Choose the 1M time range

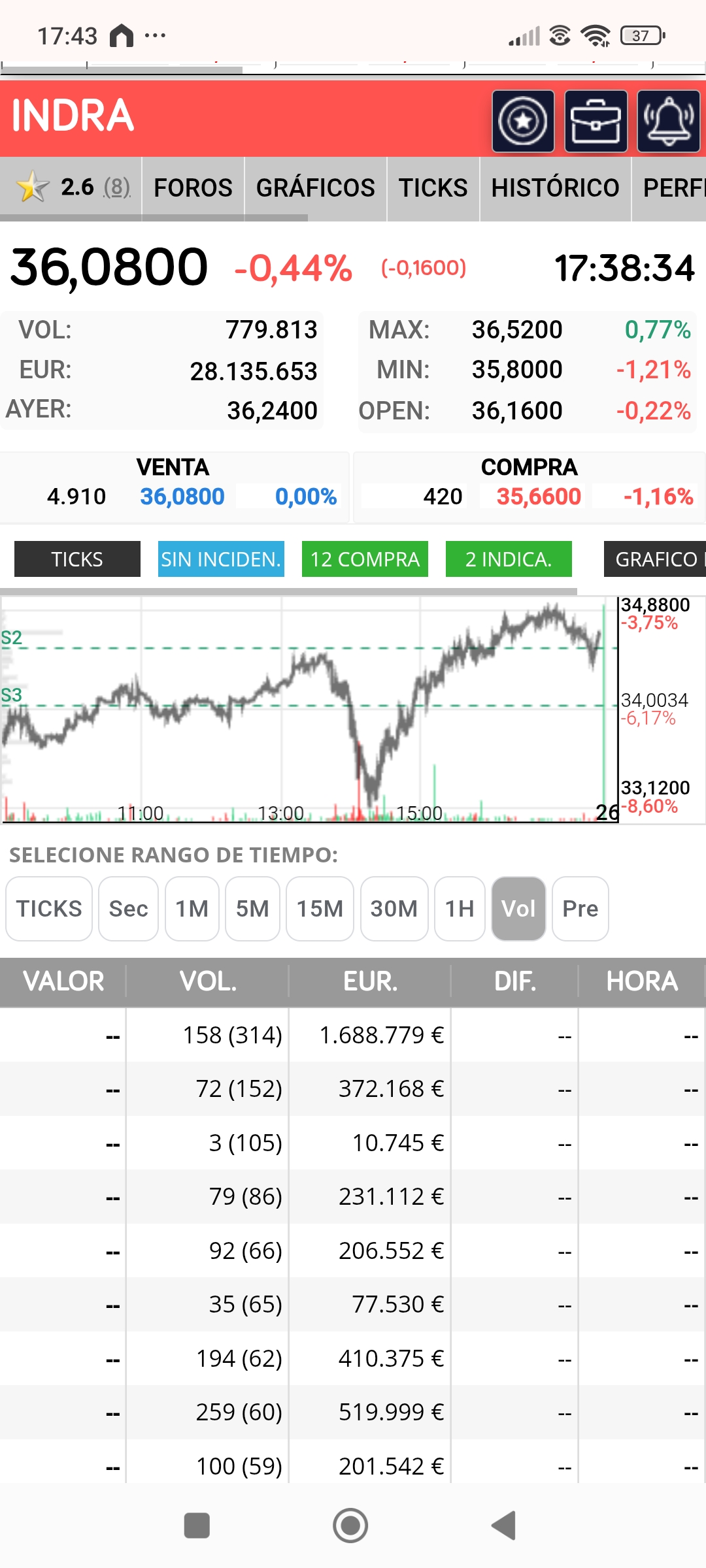[x=192, y=909]
